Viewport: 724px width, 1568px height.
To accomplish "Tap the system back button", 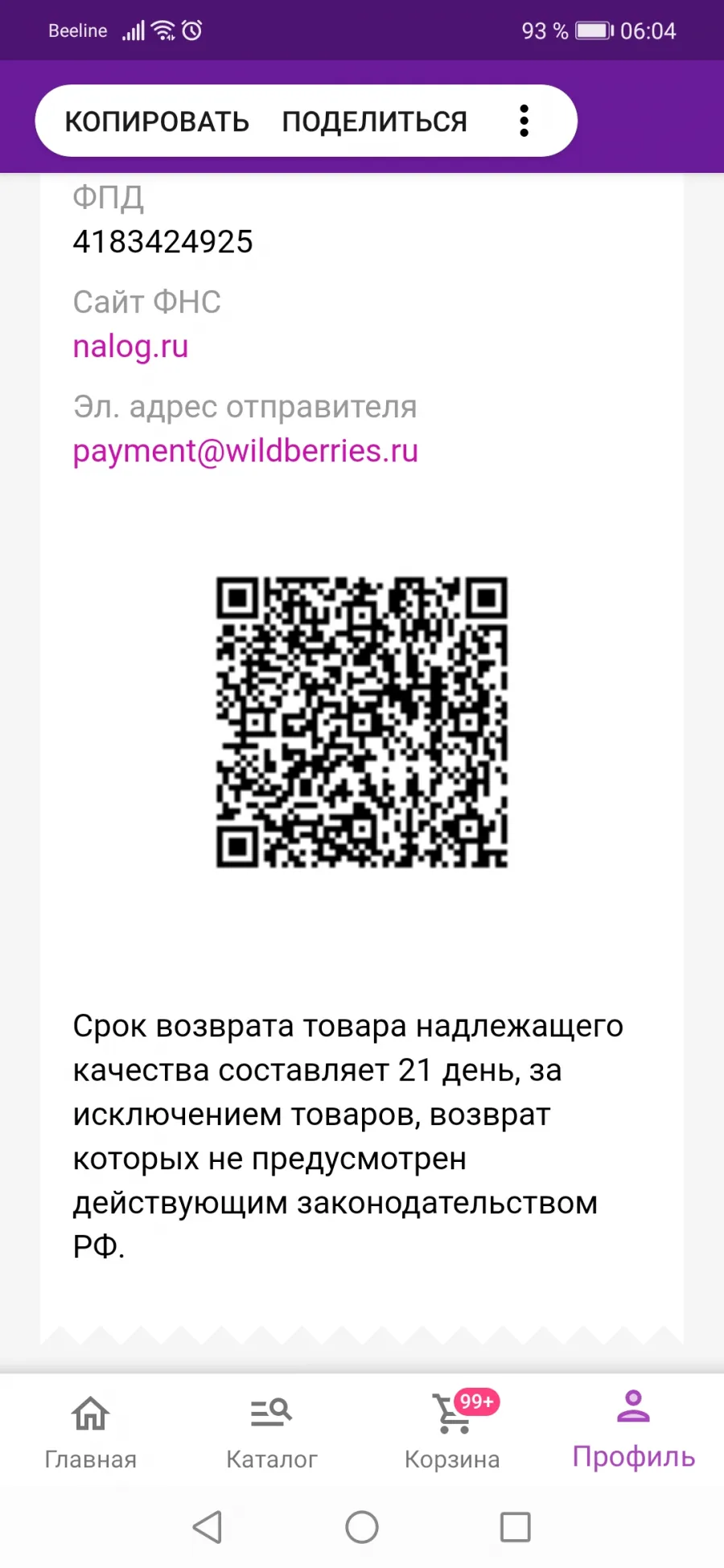I will (208, 1526).
